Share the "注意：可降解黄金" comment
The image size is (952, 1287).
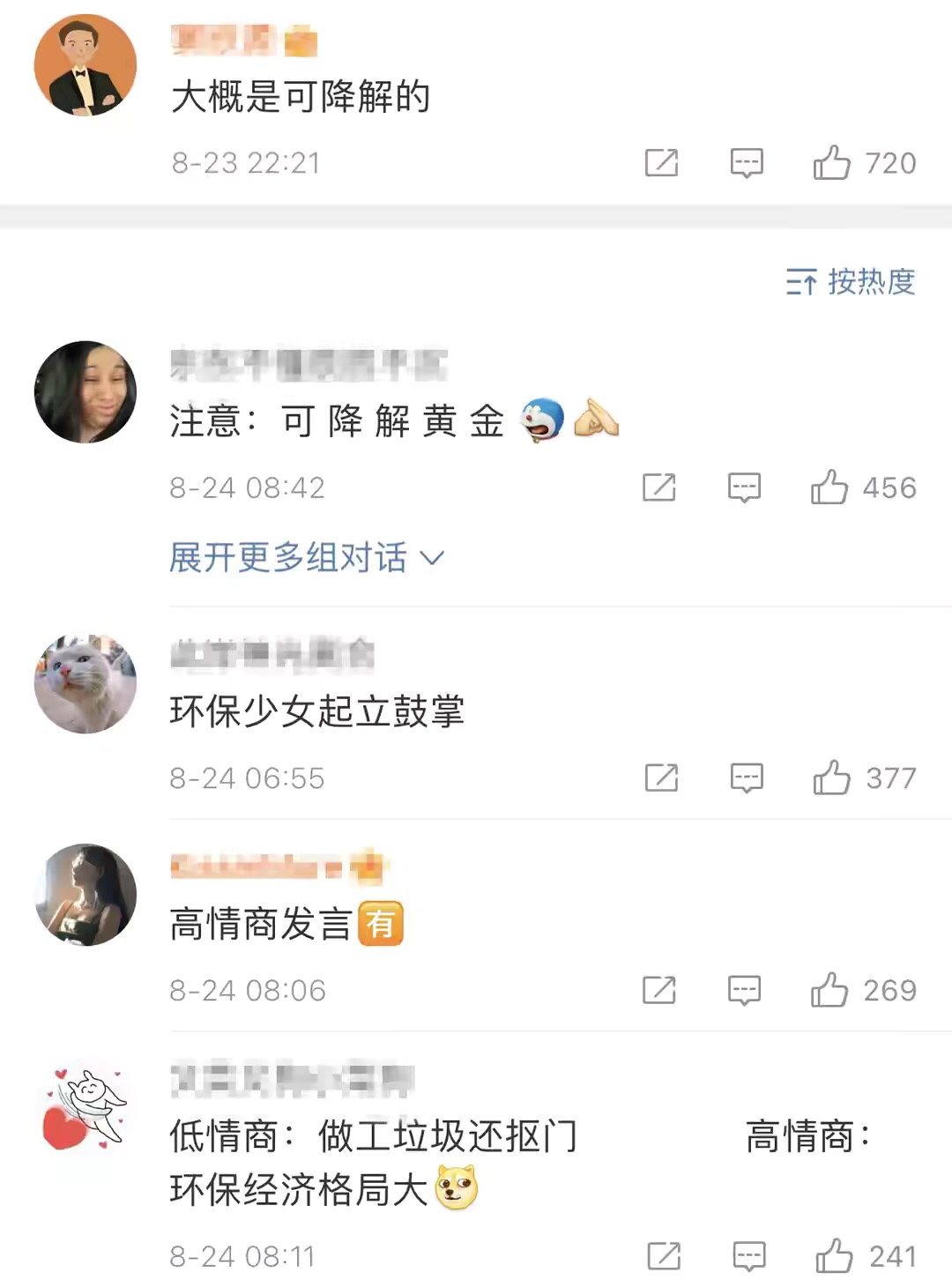point(661,487)
